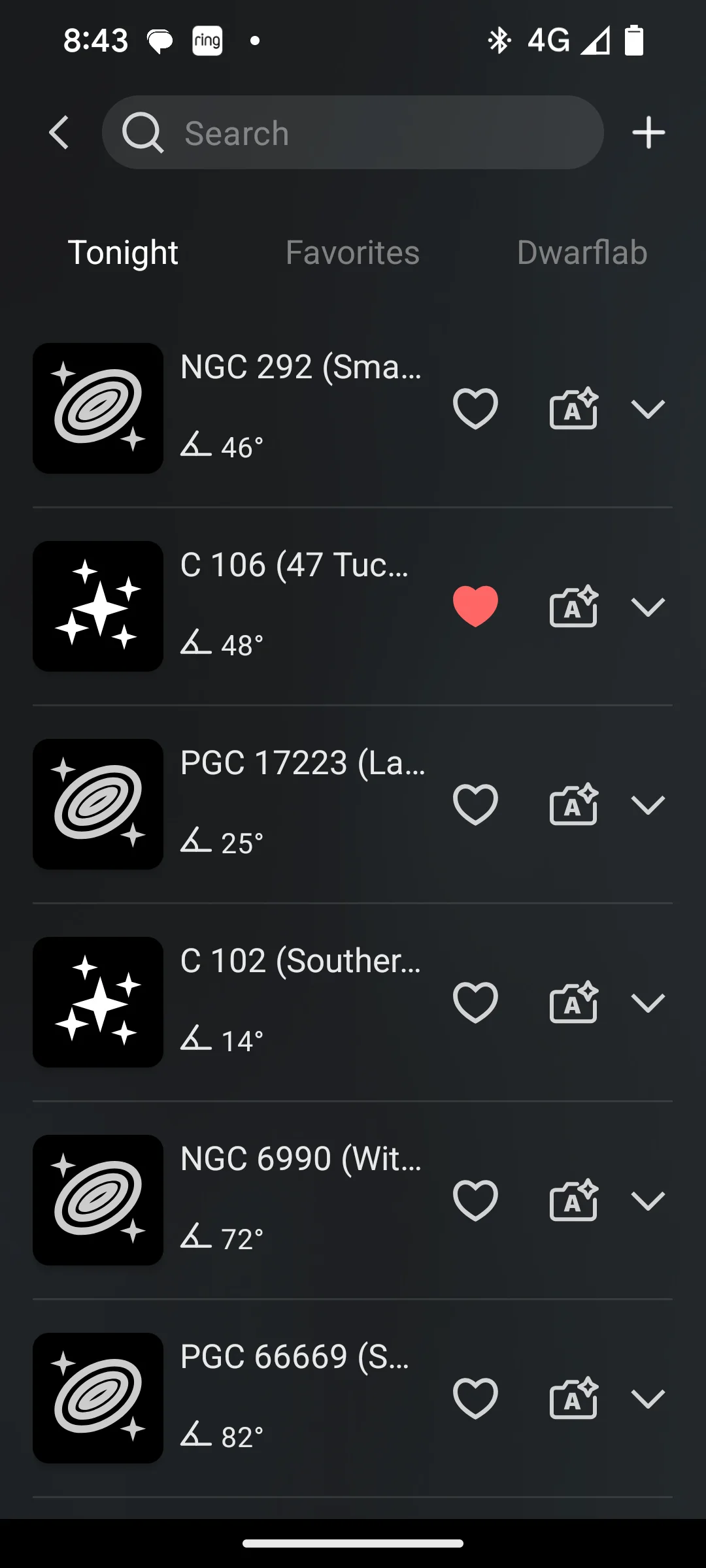
Task: Open auto-capture camera for C 106
Action: coord(573,607)
